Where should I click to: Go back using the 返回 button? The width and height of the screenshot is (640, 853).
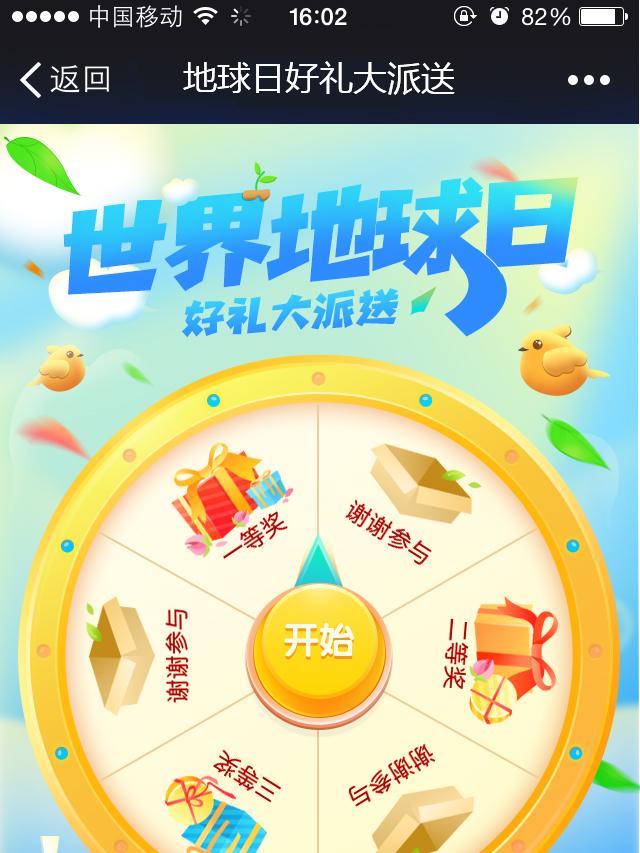pos(66,79)
